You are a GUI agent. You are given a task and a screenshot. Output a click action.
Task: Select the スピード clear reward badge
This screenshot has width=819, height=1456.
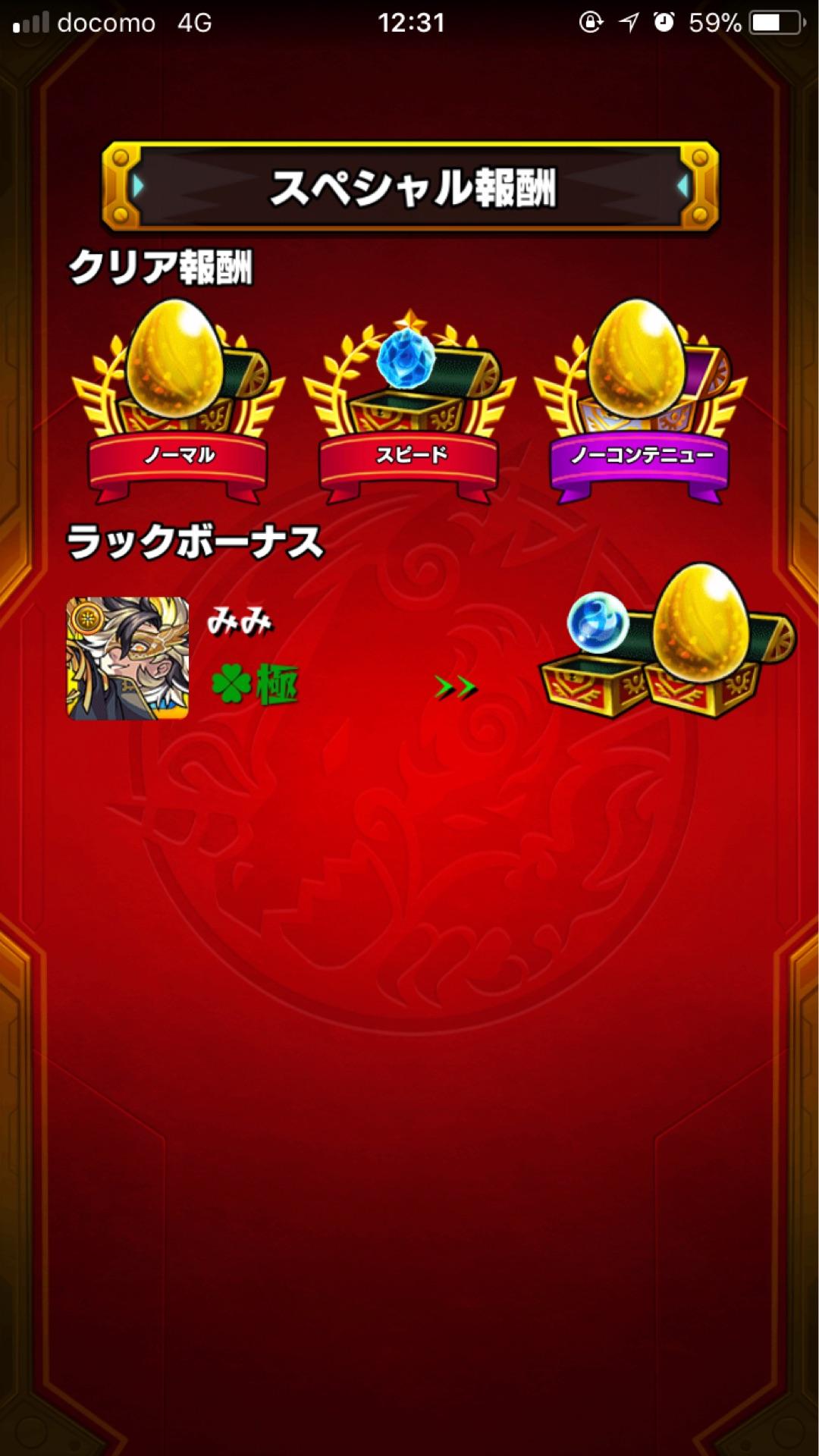409,453
